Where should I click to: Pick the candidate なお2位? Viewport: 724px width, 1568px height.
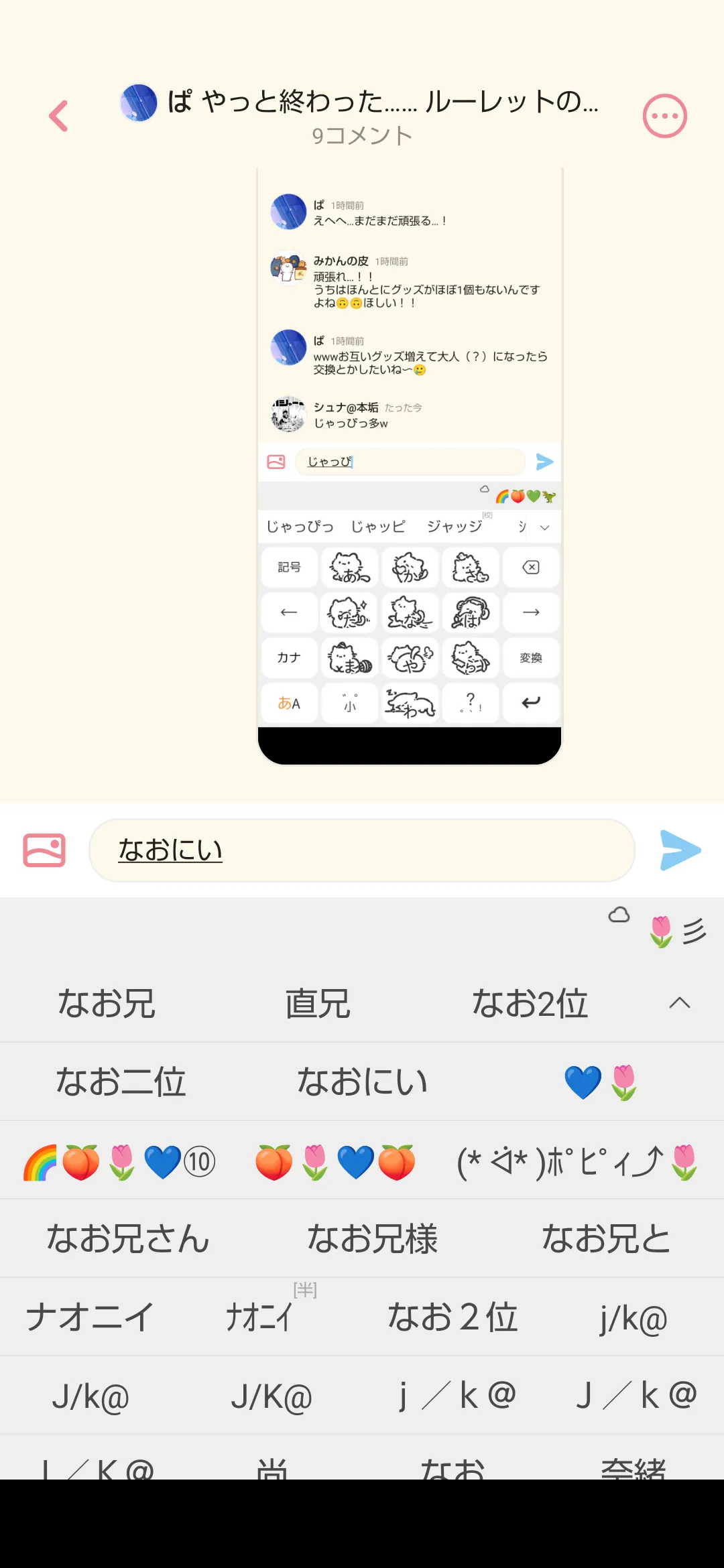click(530, 1003)
